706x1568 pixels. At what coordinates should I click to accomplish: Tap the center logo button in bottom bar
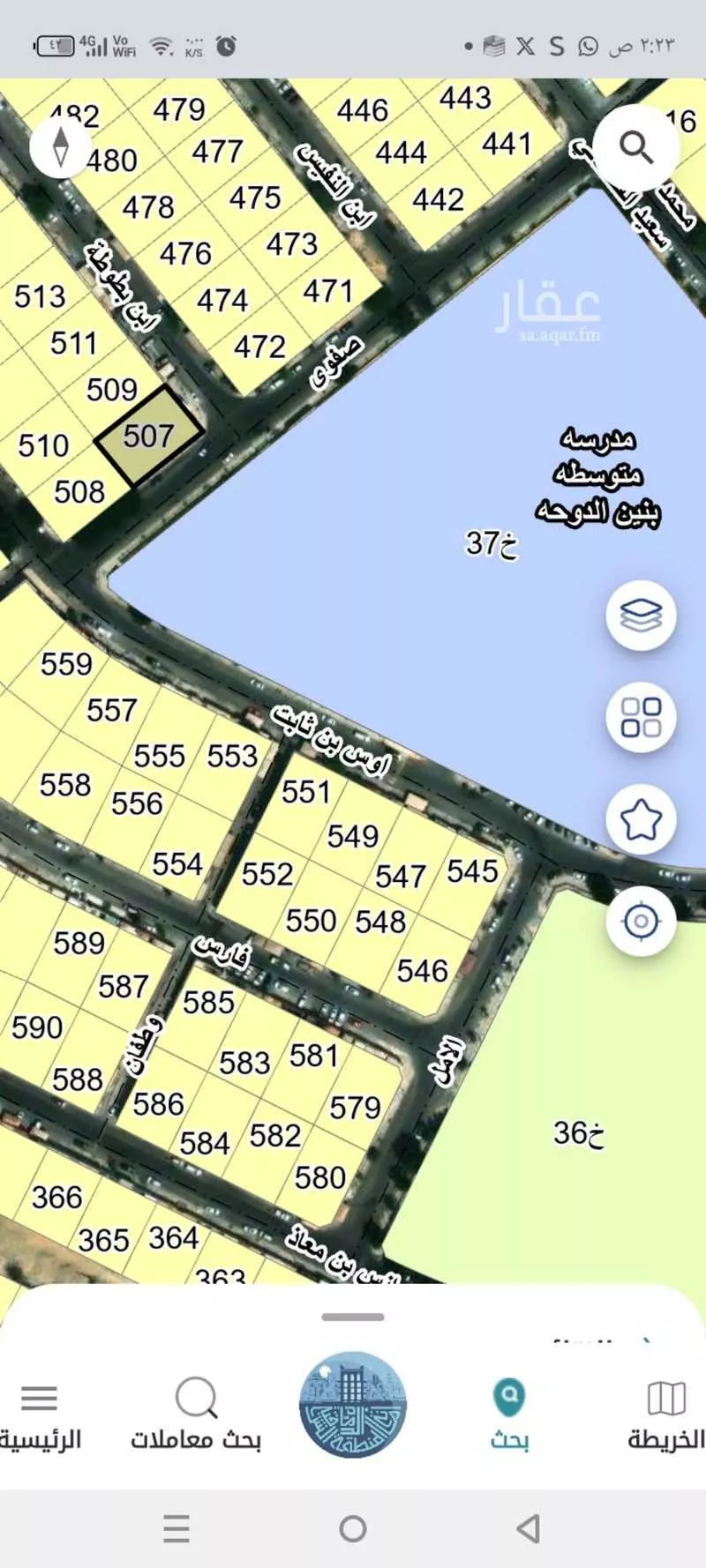coord(353,1404)
